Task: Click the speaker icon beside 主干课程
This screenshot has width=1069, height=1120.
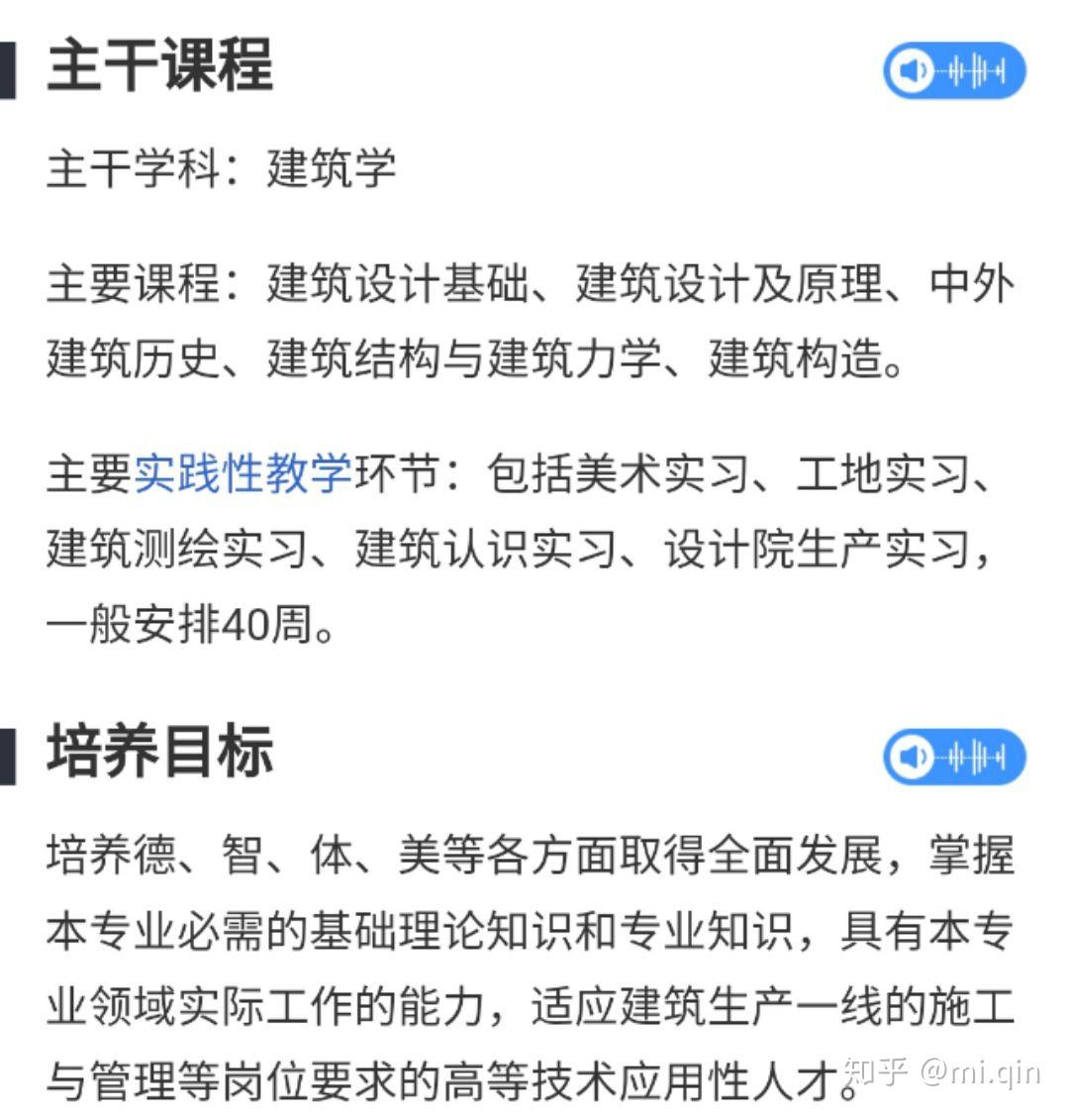Action: coord(913,70)
